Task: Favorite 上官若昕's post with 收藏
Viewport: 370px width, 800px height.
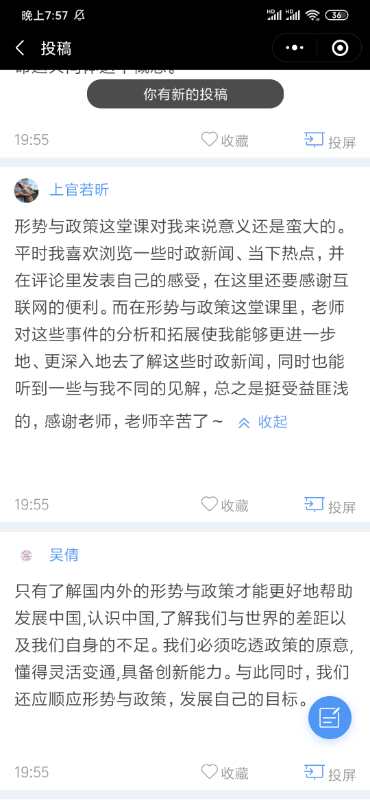Action: pos(225,505)
